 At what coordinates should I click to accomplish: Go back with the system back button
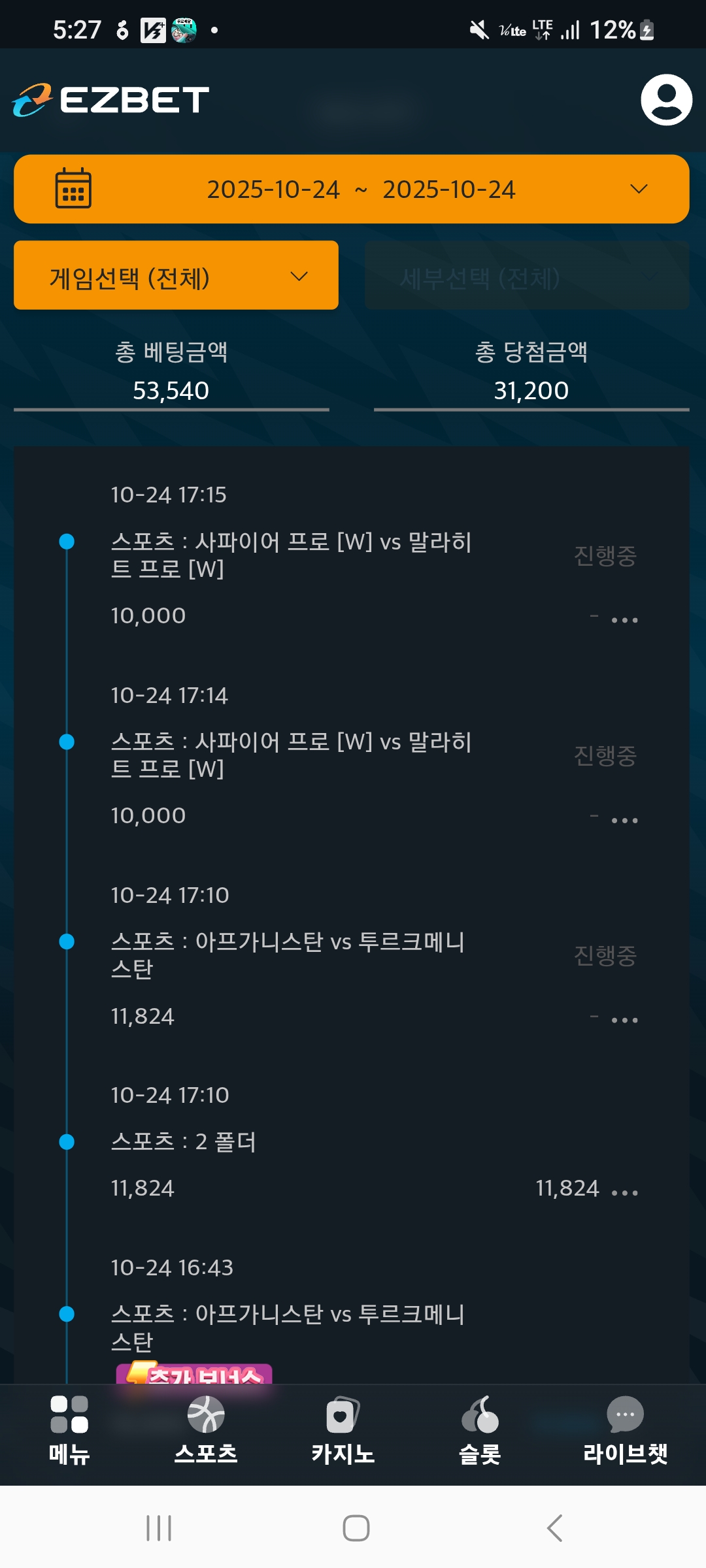coord(554,1528)
